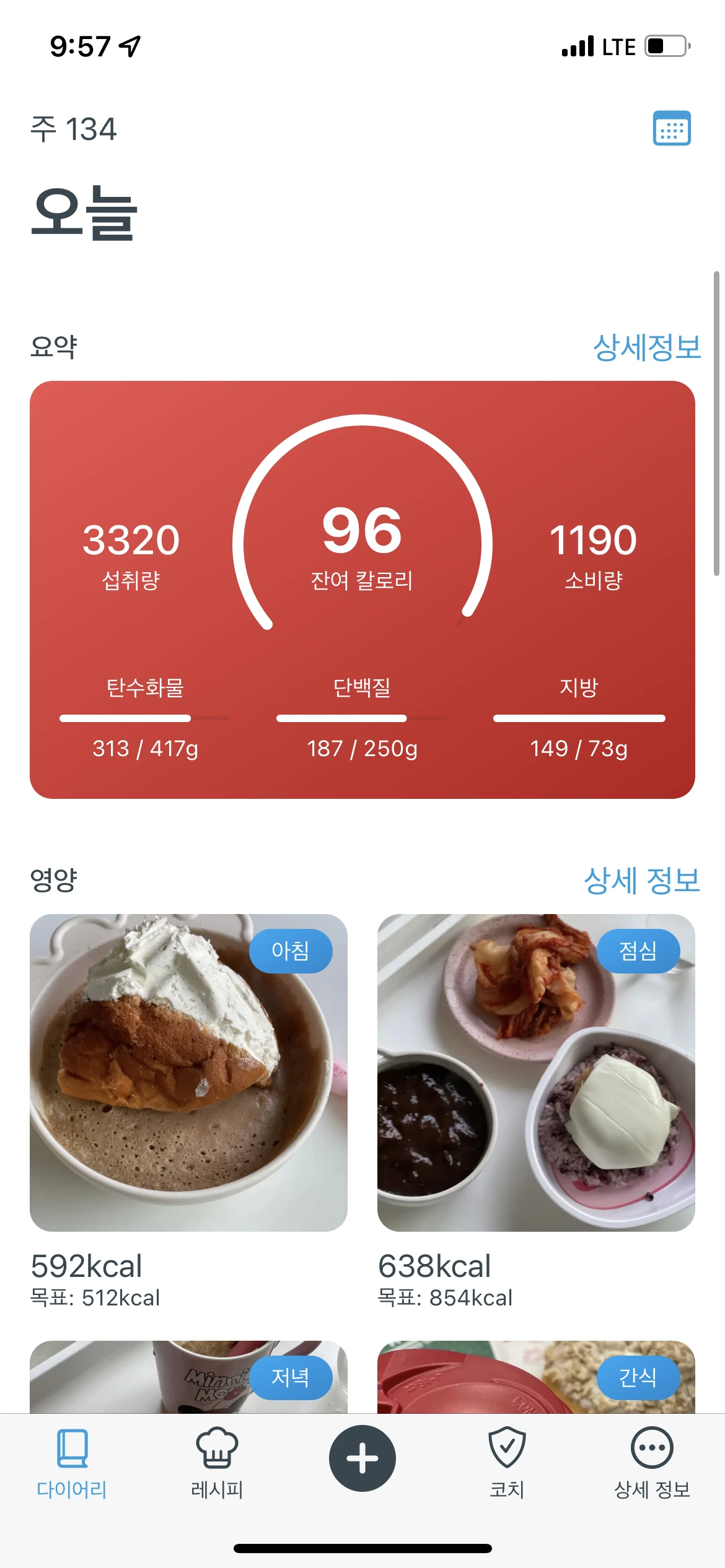Open the 아침 meal card
Viewport: 725px width, 1568px height.
point(188,1073)
